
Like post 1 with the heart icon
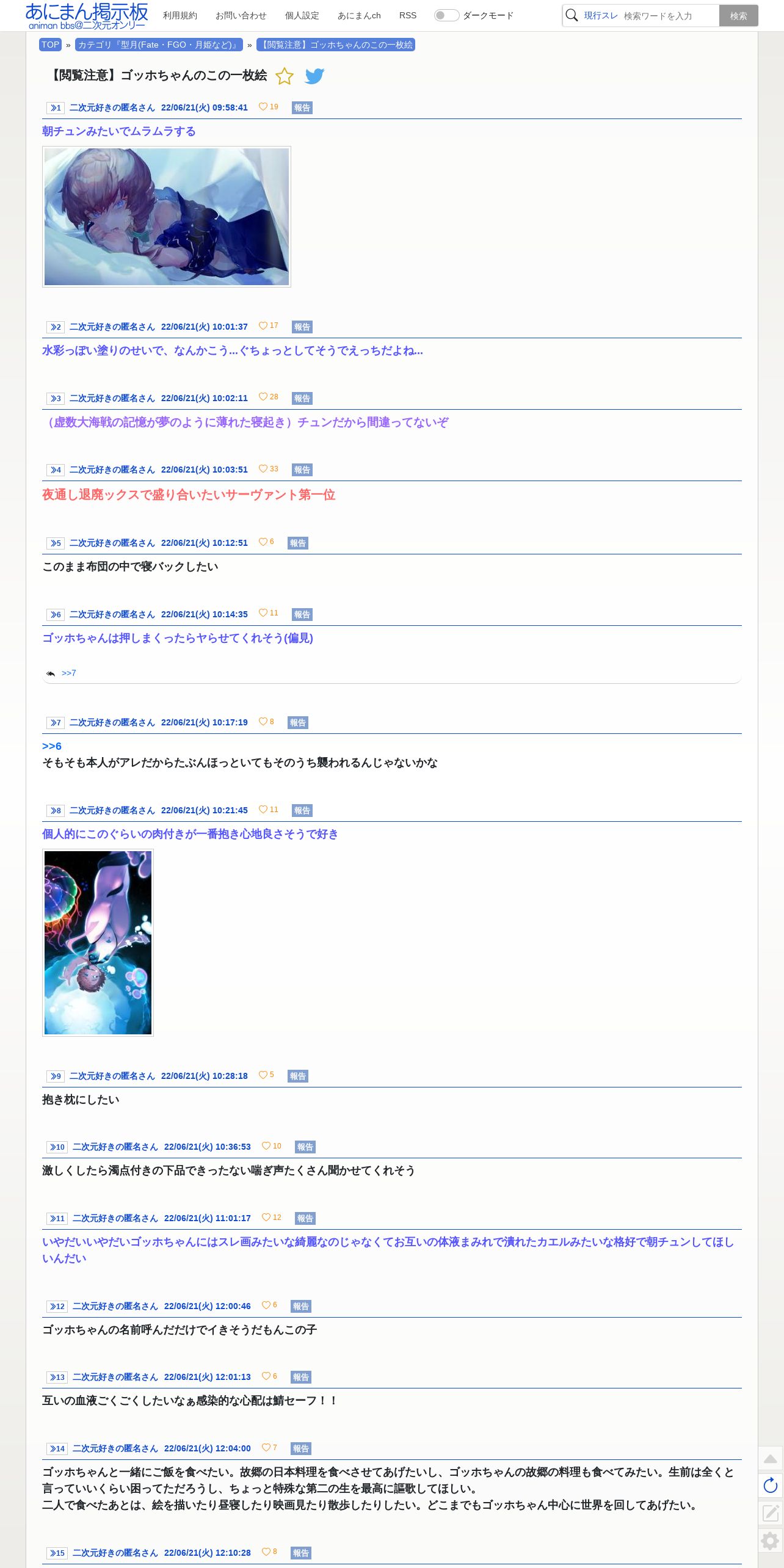point(263,107)
